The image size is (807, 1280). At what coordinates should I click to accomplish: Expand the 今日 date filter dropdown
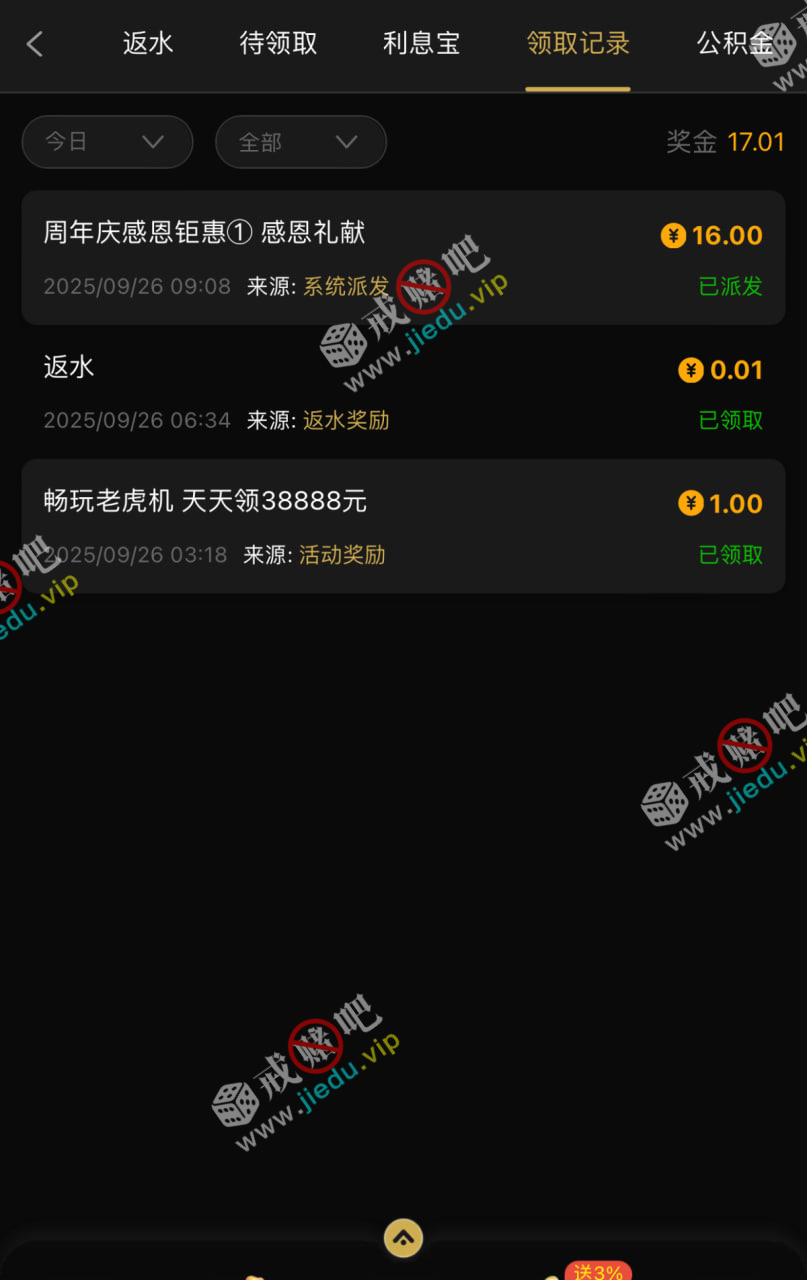pos(107,142)
